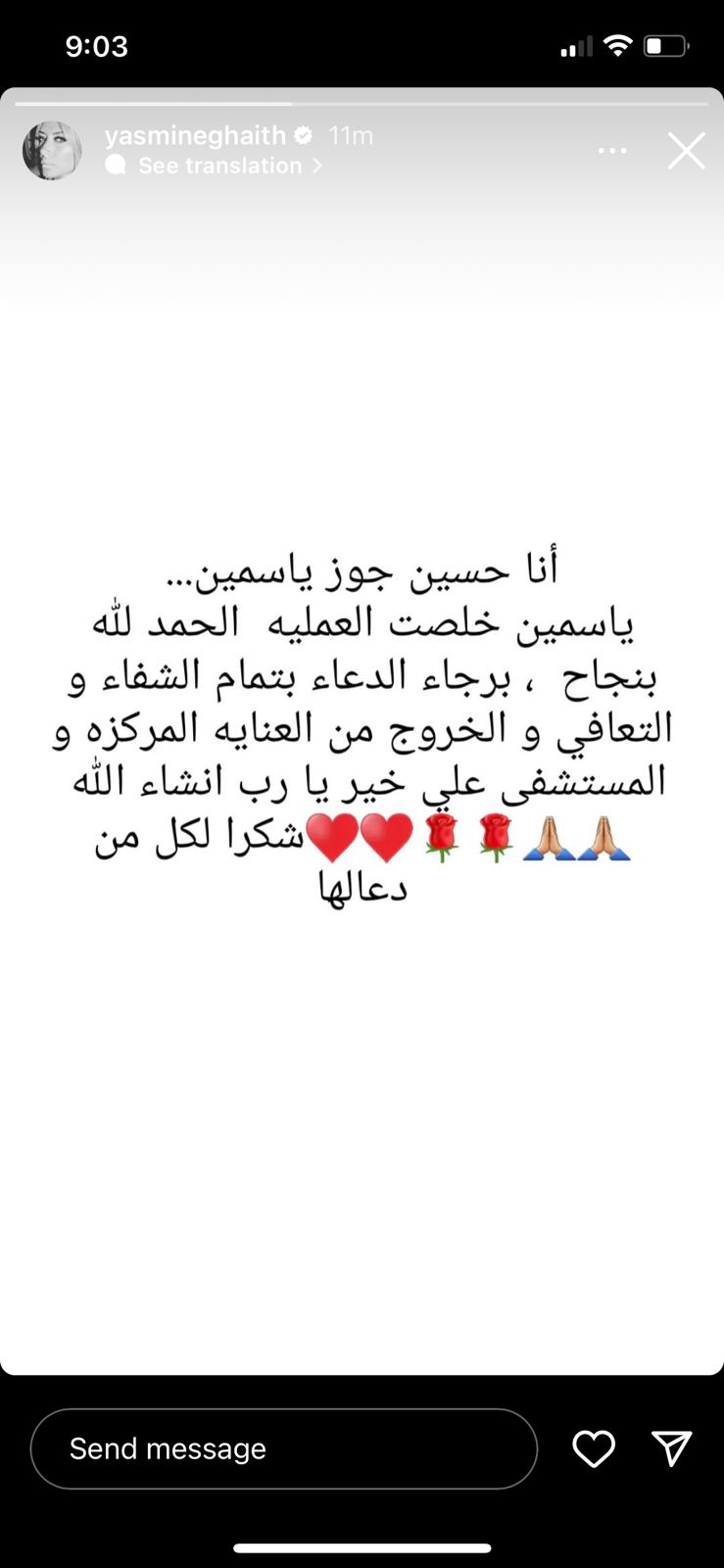Share the story via paper plane icon

pos(672,1447)
